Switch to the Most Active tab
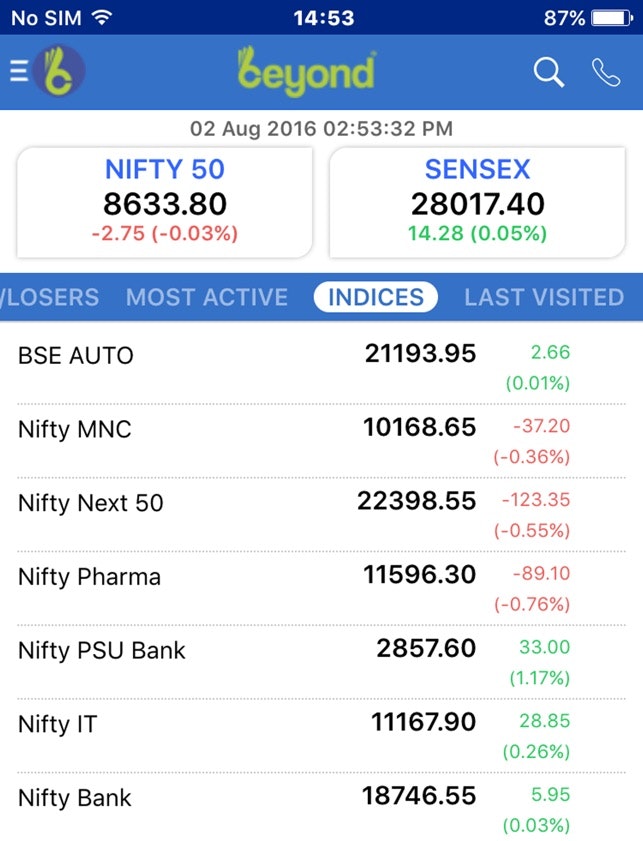The height and width of the screenshot is (841, 643). coord(207,297)
